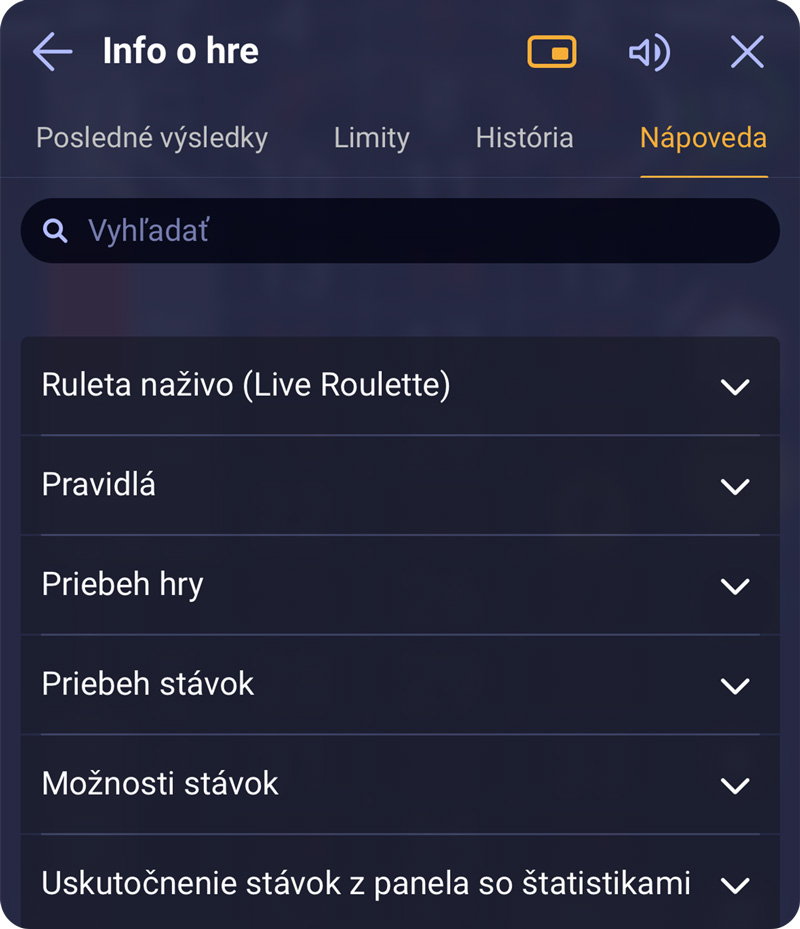Open the Limity tab
The image size is (800, 929).
click(x=371, y=138)
